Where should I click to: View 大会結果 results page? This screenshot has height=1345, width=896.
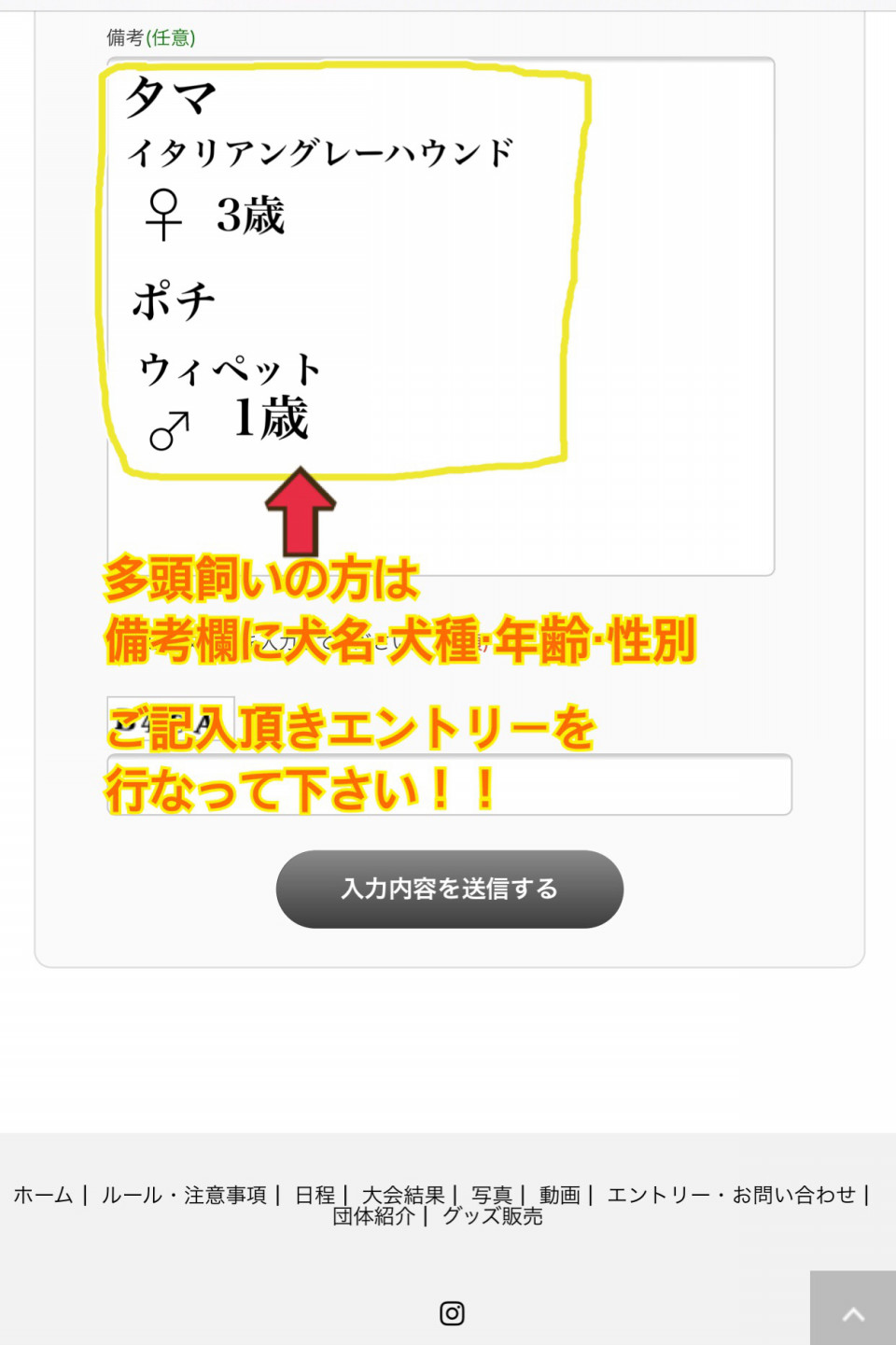[403, 1195]
